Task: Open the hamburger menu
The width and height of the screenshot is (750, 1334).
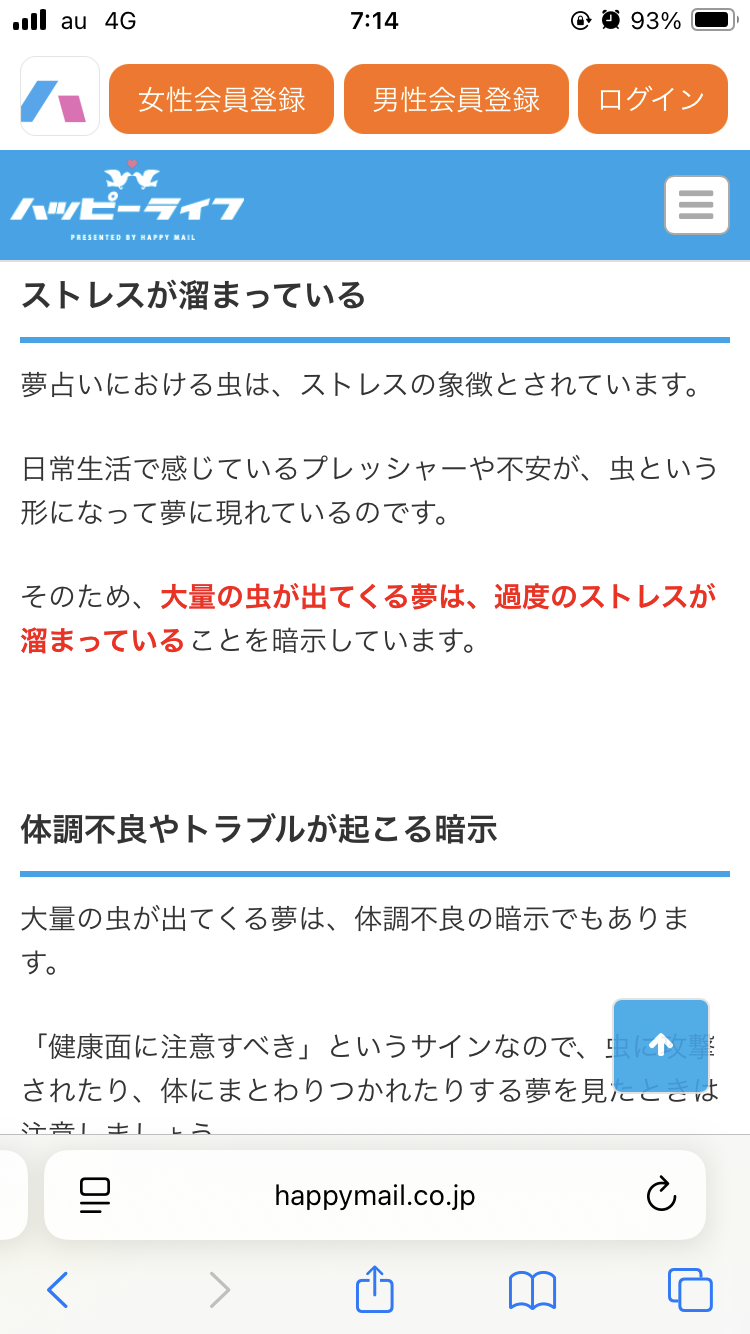Action: pos(696,205)
